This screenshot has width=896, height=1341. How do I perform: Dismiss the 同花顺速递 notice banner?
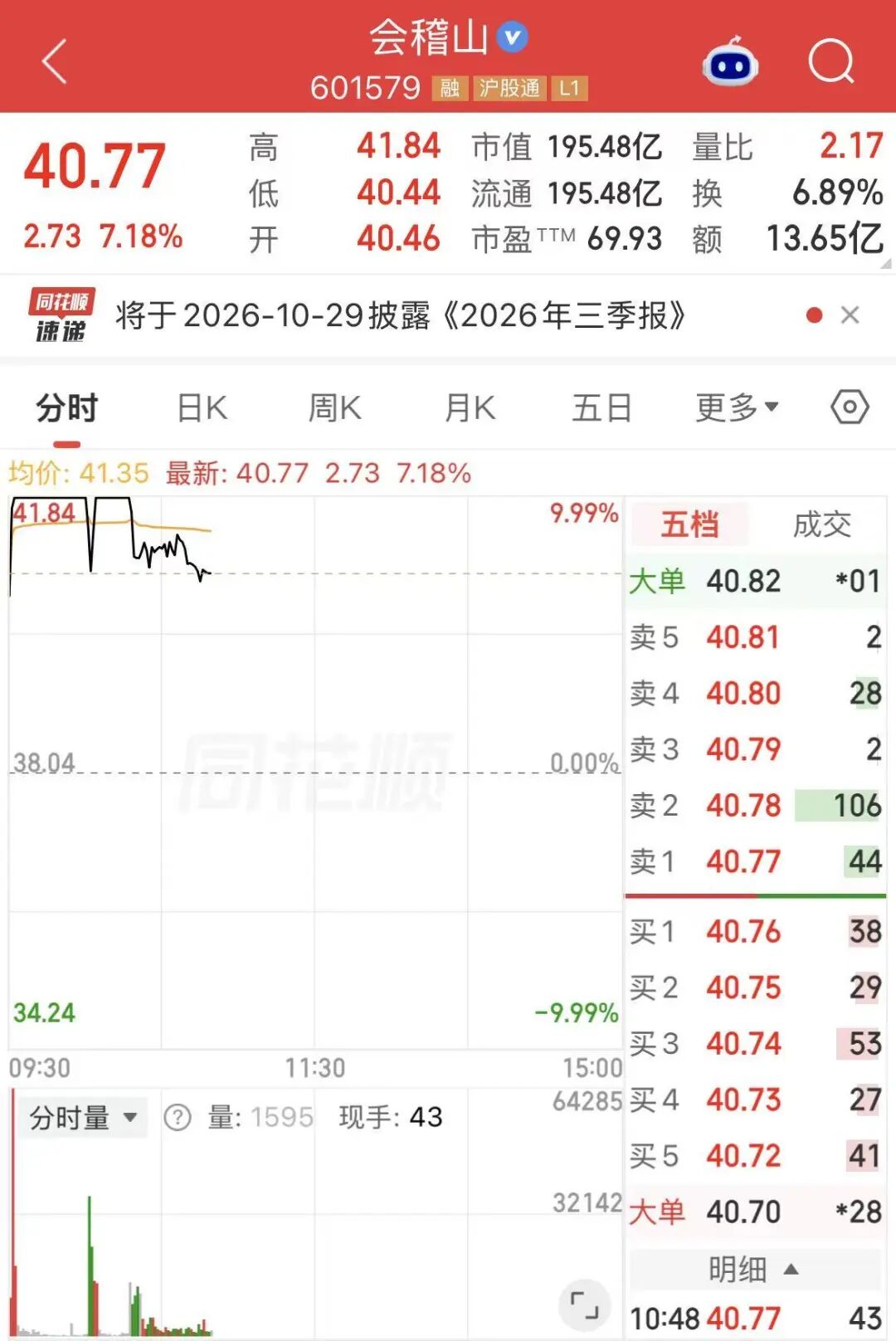click(850, 315)
